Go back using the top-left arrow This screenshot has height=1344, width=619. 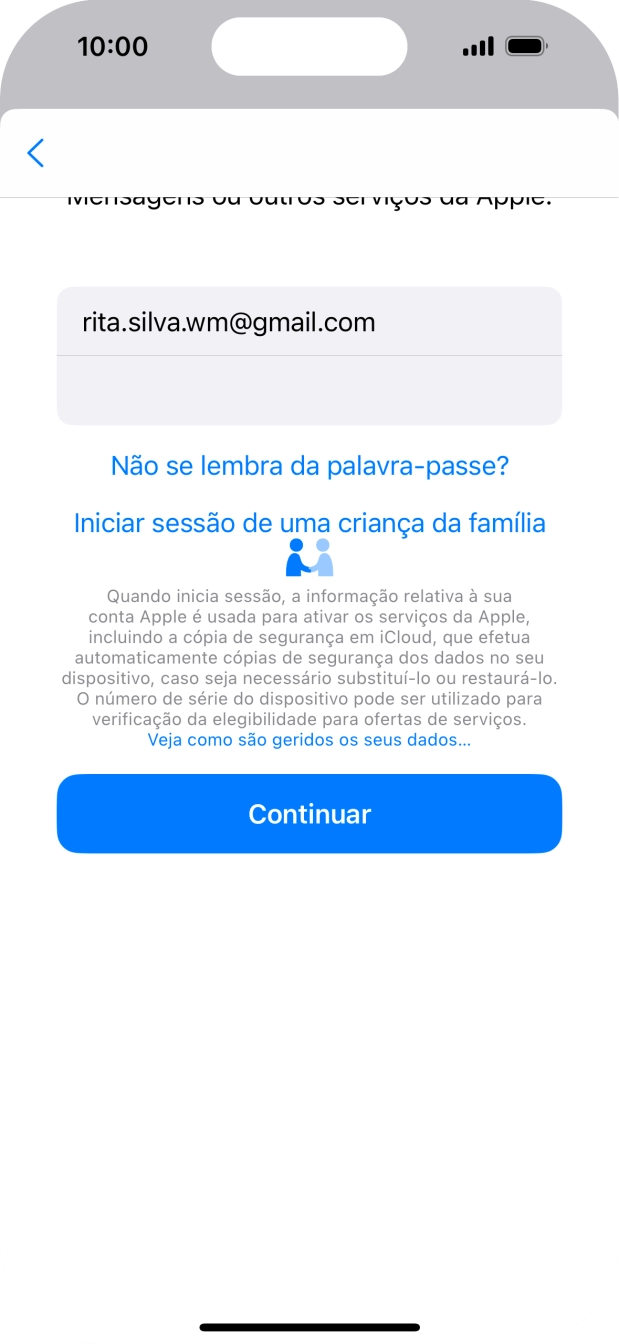(36, 153)
